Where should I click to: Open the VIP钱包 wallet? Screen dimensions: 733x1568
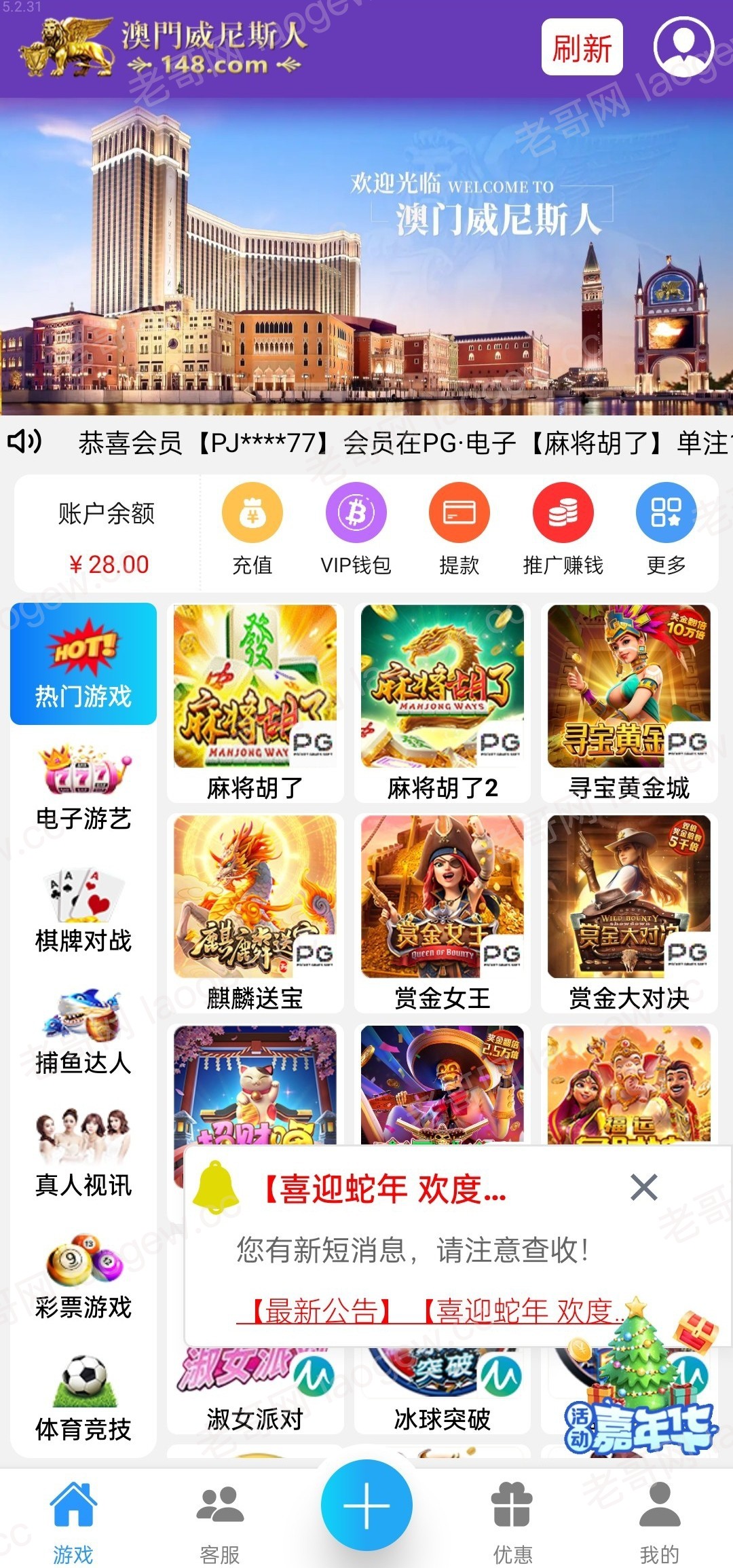point(356,529)
